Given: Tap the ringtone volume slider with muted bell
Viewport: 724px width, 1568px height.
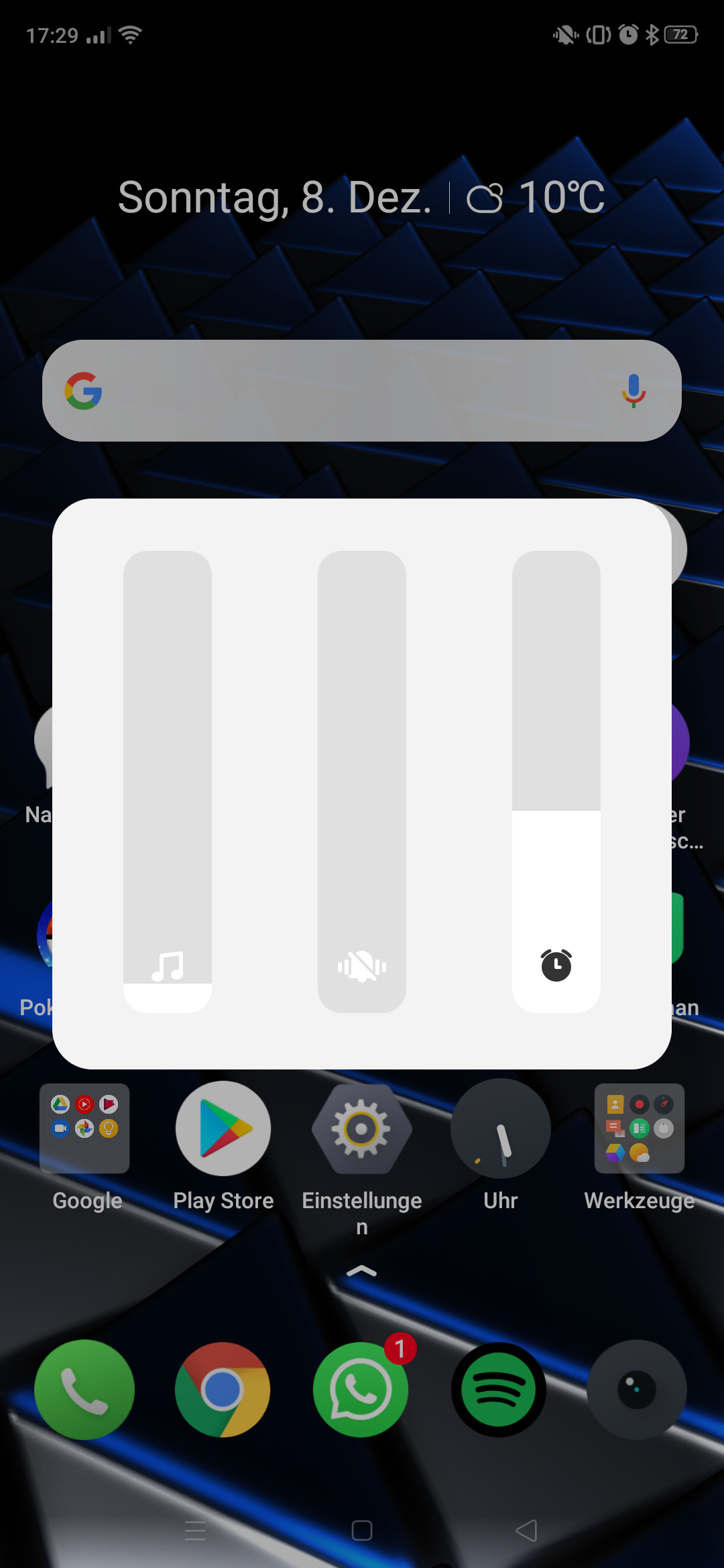Looking at the screenshot, I should pos(362,781).
